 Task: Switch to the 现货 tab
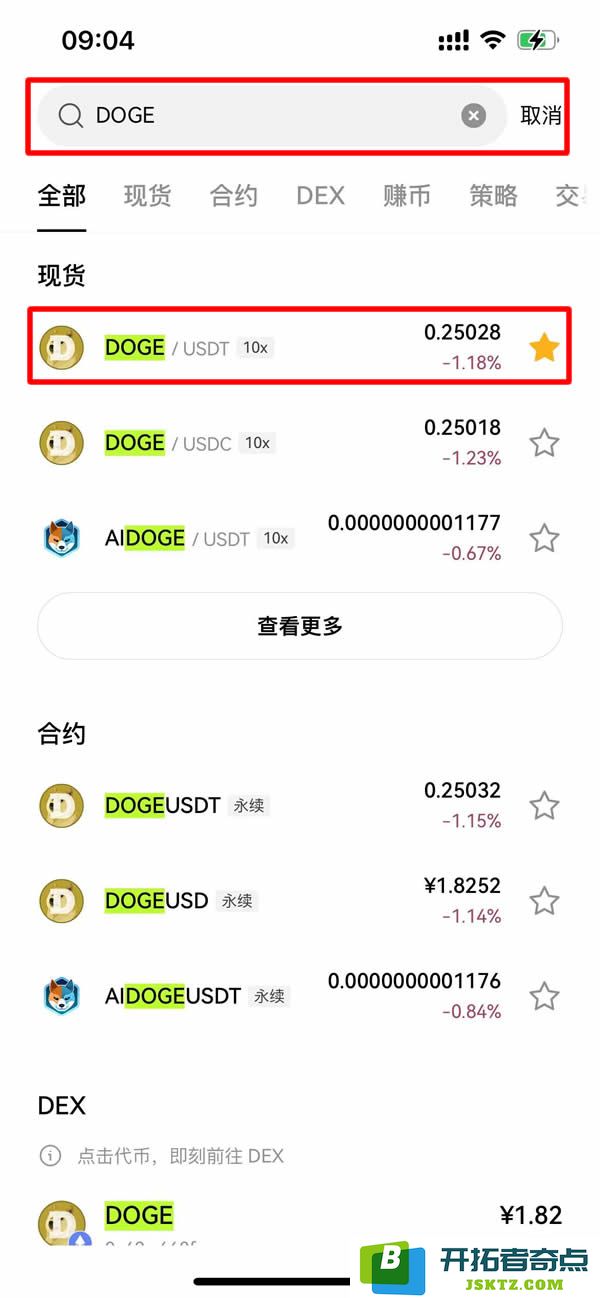pos(147,196)
